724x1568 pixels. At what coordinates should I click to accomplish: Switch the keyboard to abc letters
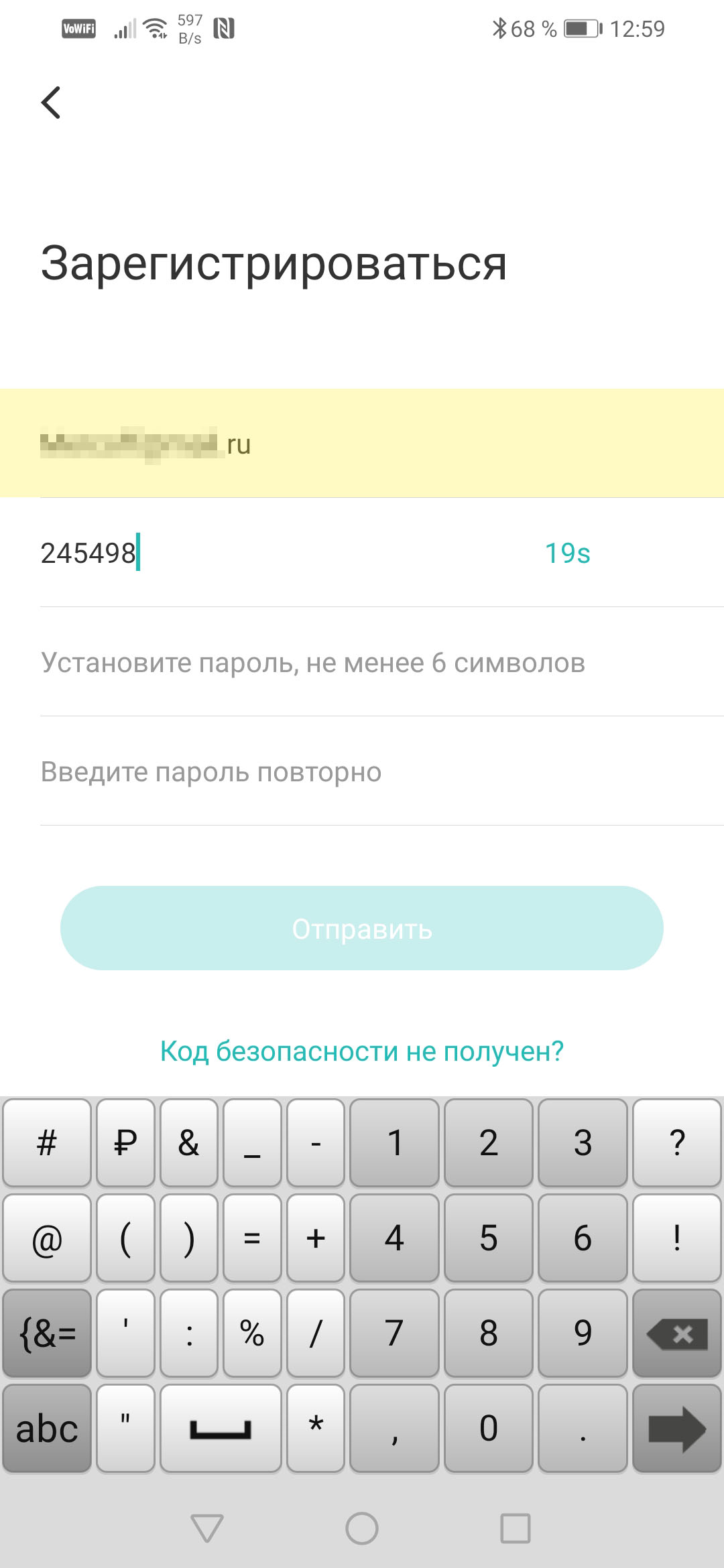pyautogui.click(x=47, y=1429)
